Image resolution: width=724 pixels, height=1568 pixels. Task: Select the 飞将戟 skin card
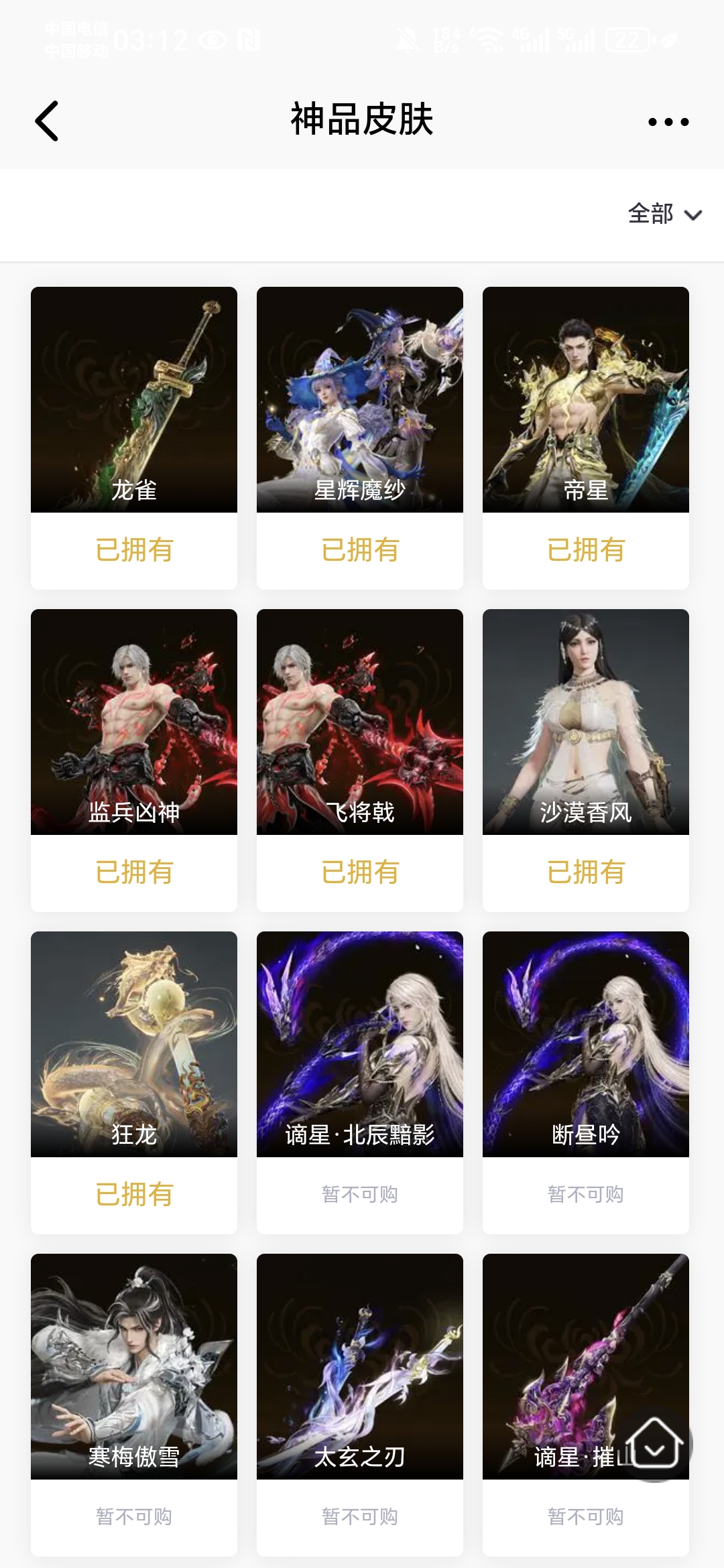coord(360,722)
